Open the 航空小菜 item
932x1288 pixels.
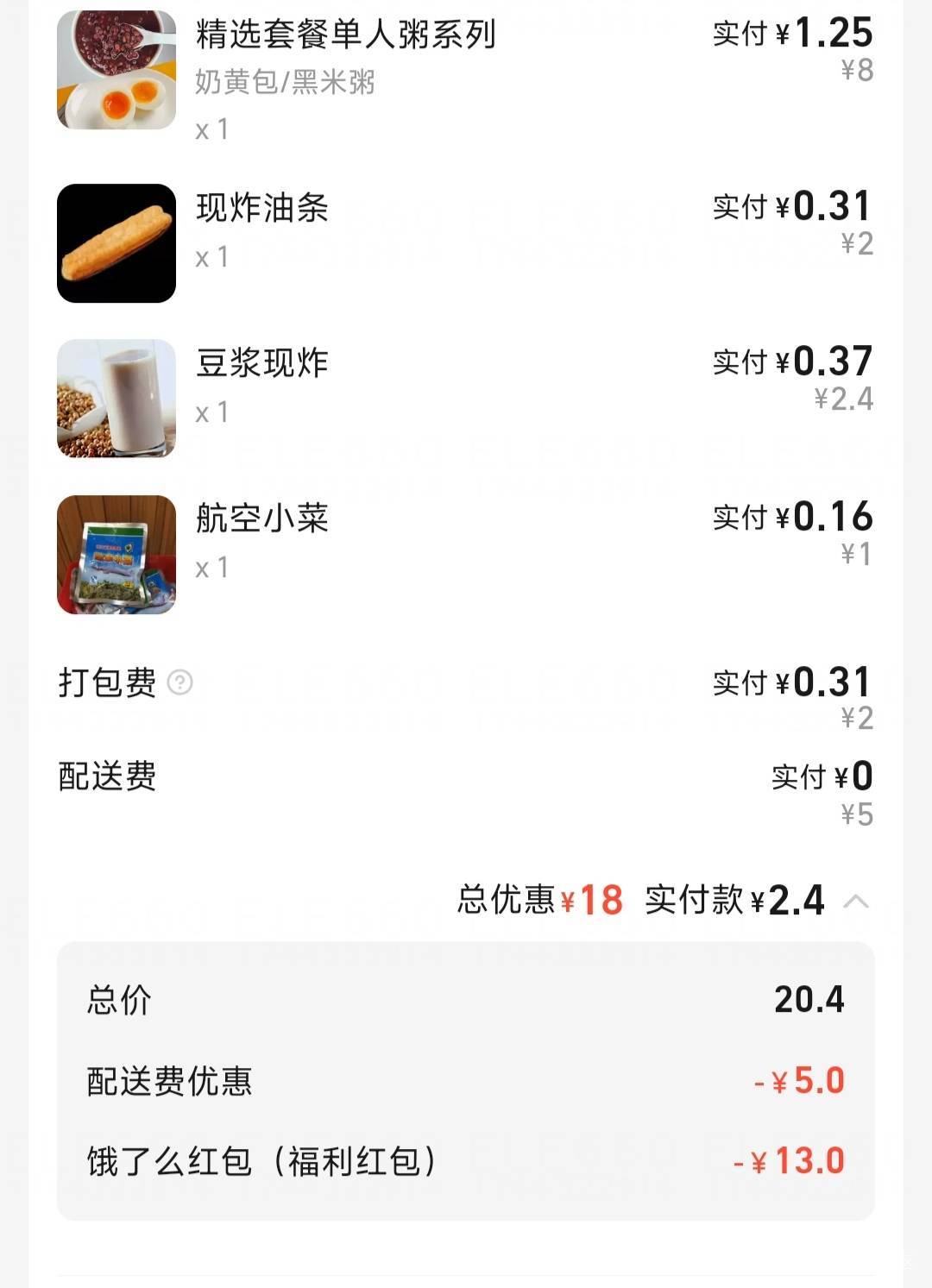coord(262,518)
